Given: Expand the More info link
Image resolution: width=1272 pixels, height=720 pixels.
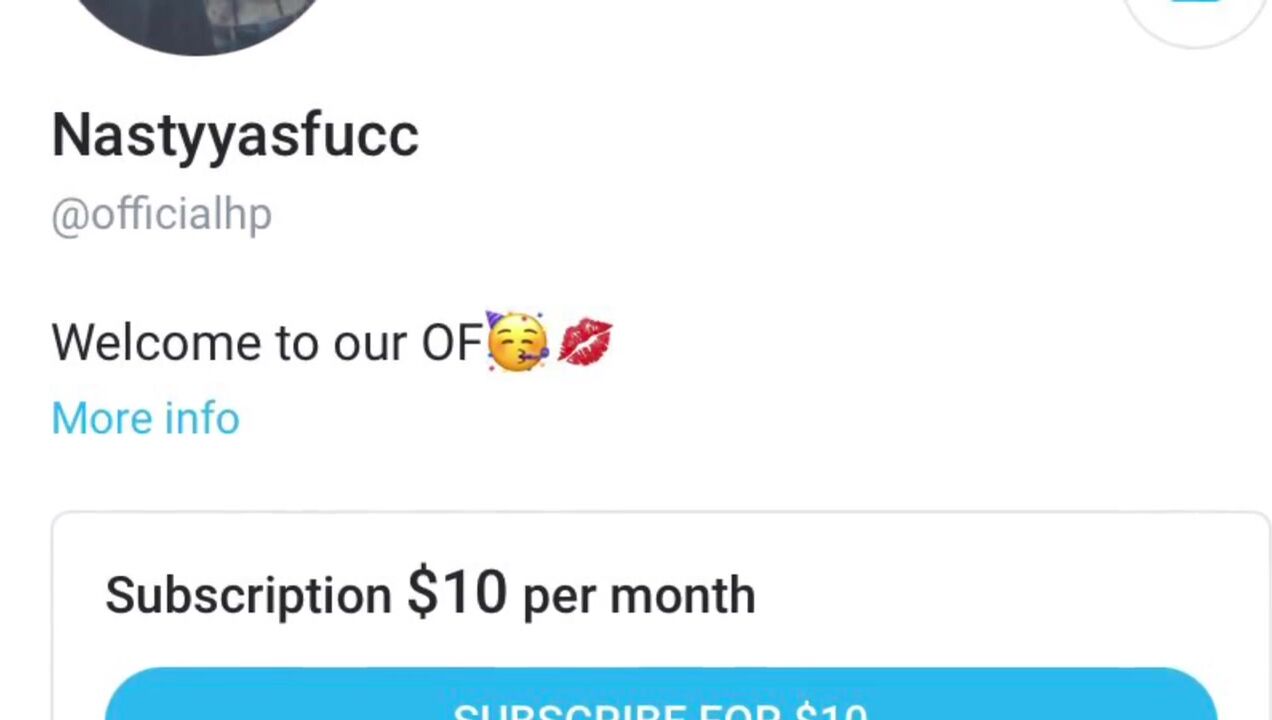Looking at the screenshot, I should pos(145,418).
